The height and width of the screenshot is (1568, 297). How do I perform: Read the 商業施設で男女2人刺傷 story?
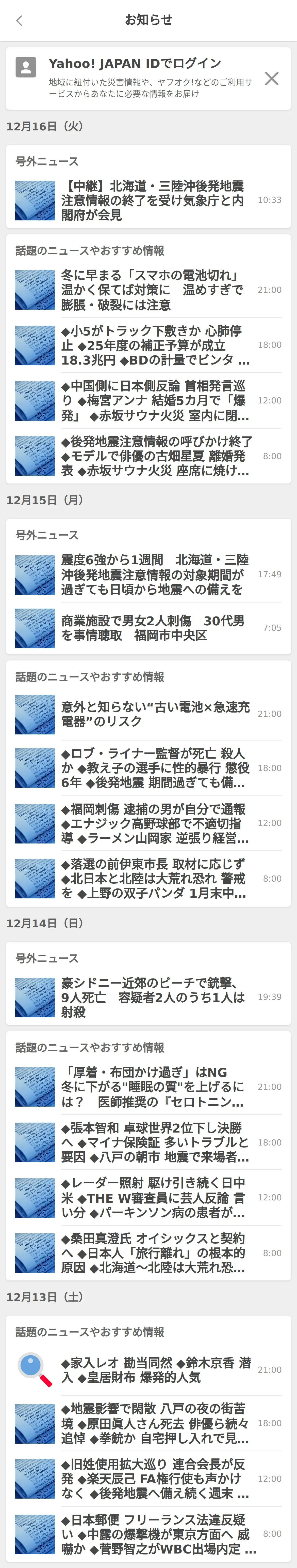point(152,628)
